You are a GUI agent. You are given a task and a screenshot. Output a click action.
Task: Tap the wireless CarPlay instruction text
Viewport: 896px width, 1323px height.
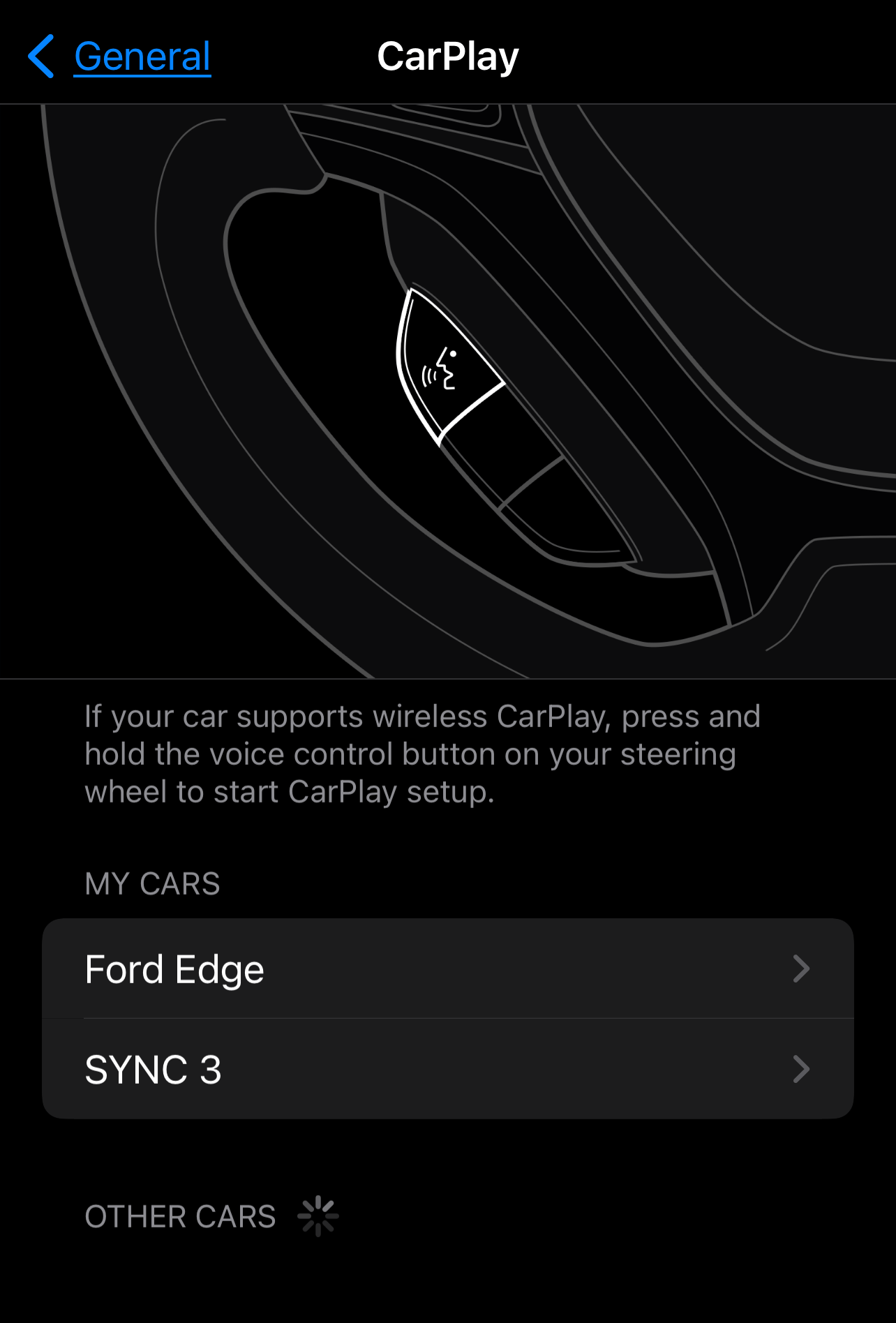(x=421, y=754)
